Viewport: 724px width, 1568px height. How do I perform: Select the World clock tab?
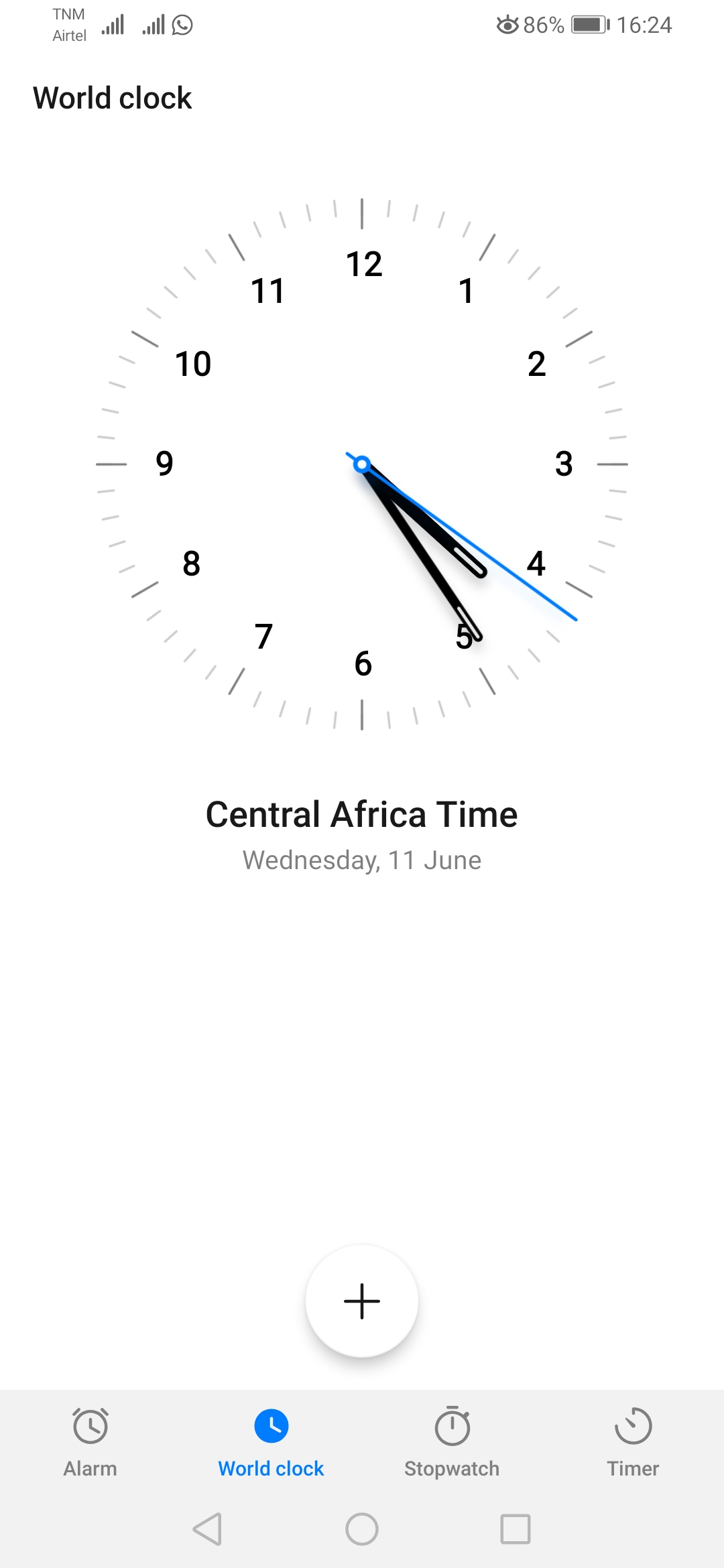[271, 1441]
